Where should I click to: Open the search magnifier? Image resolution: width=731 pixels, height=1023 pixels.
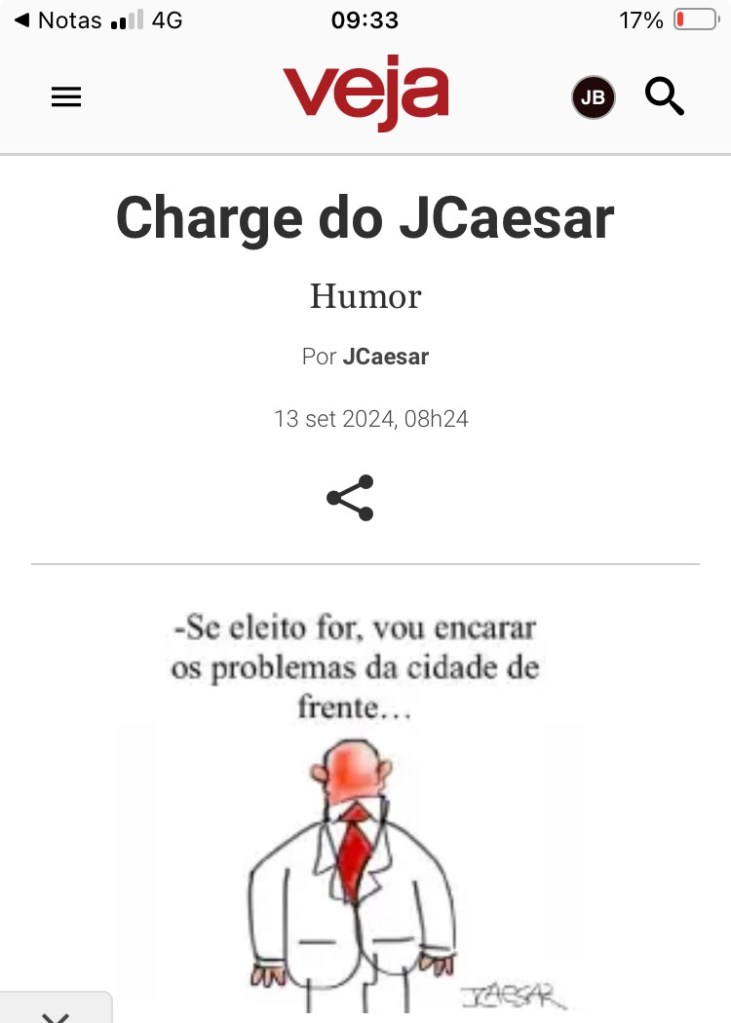tap(664, 97)
